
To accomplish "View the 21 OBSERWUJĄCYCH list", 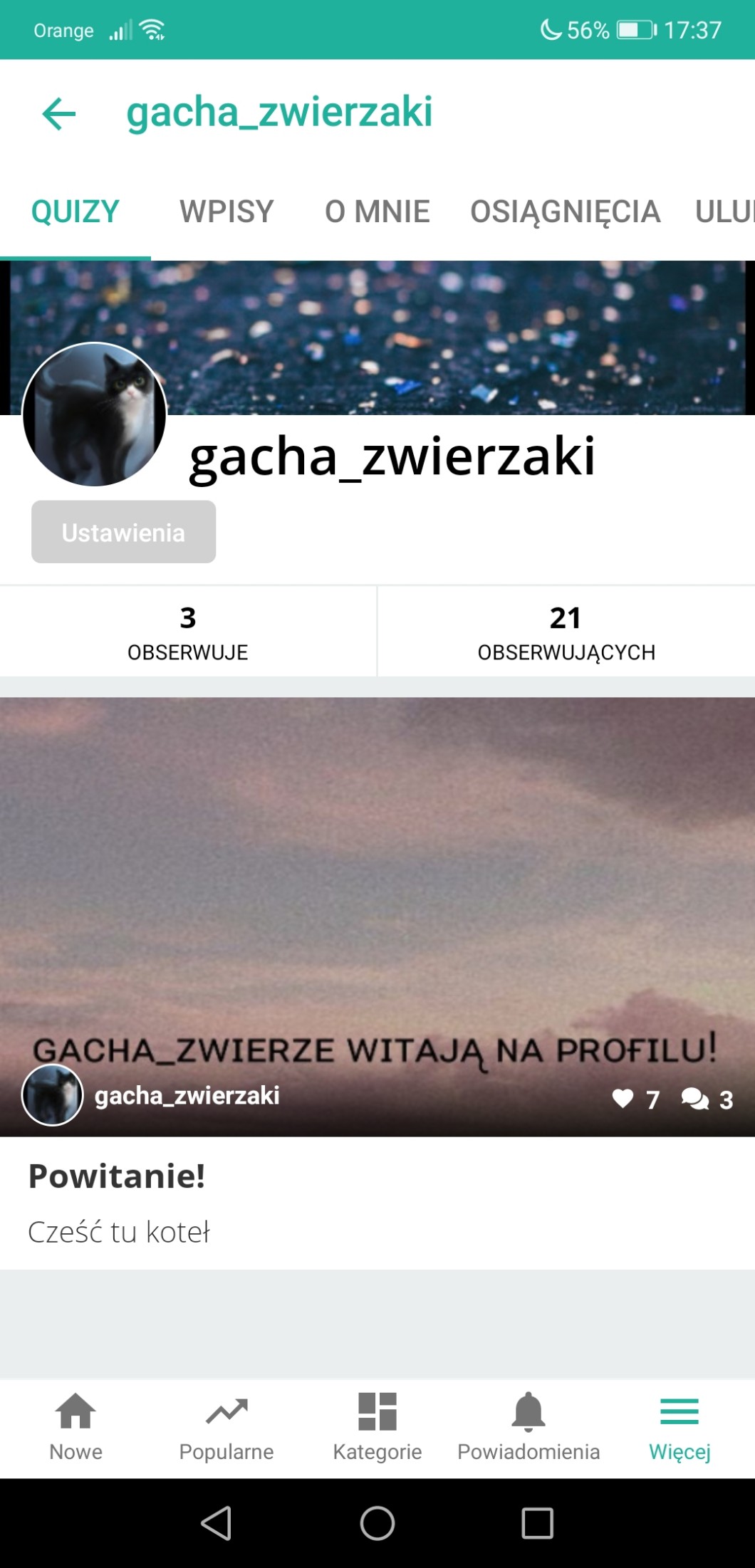I will tap(566, 631).
